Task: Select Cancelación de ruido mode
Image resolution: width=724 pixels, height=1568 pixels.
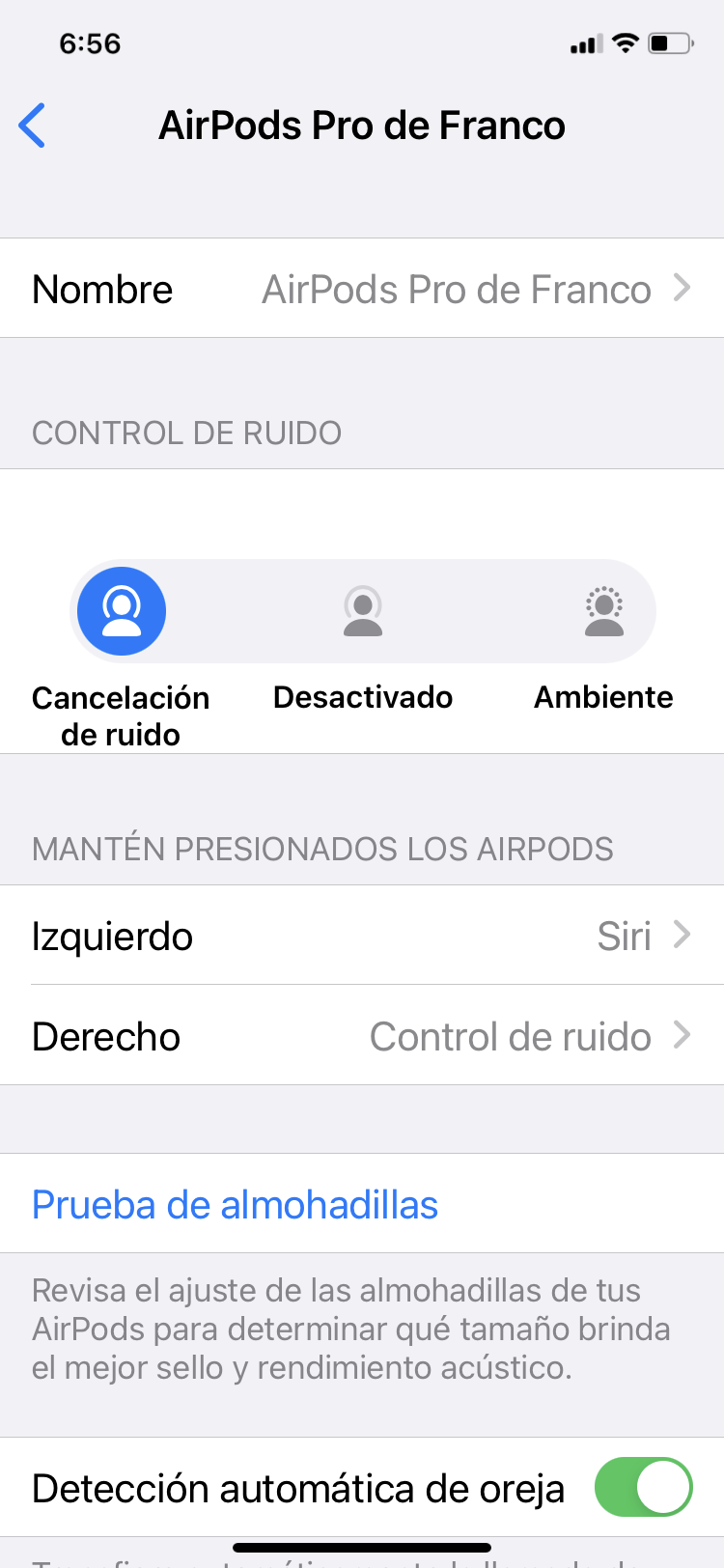Action: pyautogui.click(x=122, y=611)
